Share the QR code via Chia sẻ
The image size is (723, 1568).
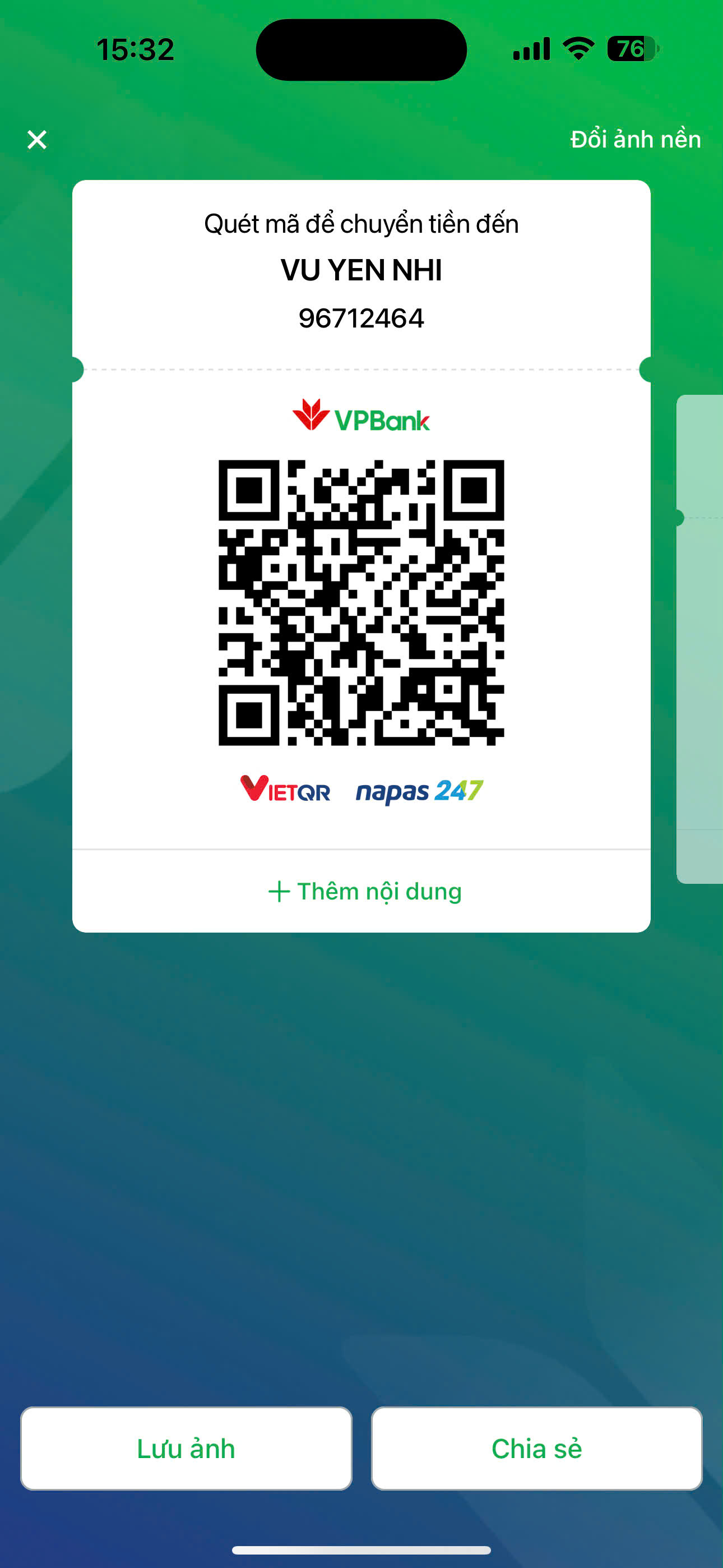coord(536,1448)
